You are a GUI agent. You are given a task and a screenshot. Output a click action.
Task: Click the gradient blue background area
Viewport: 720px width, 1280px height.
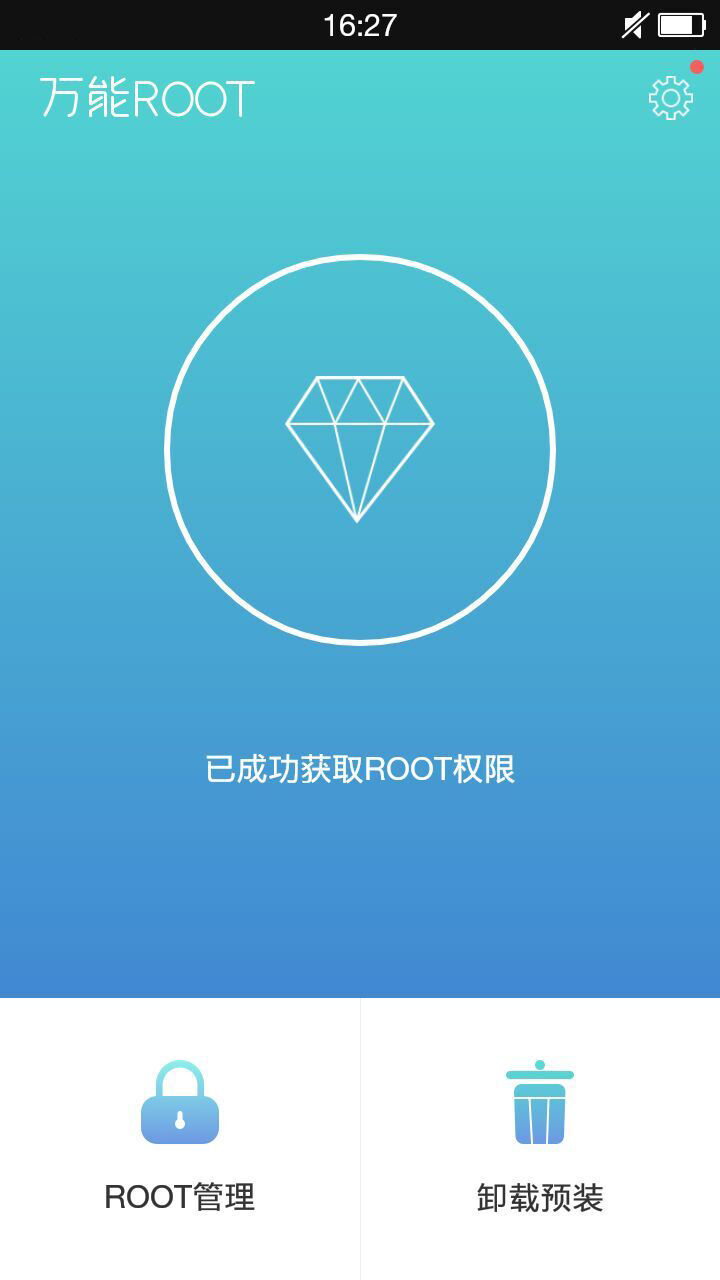point(360,900)
